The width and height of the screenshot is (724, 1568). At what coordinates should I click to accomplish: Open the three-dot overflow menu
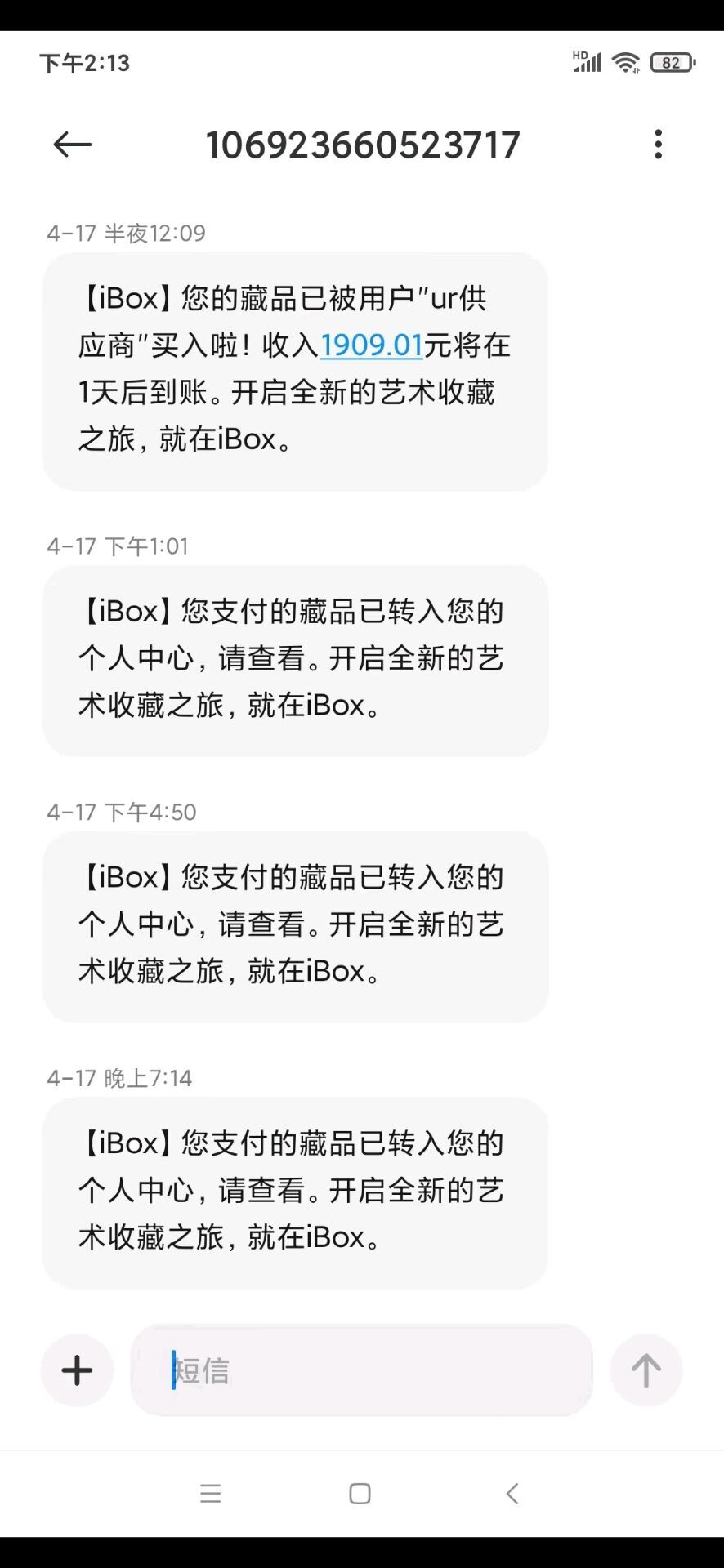[x=658, y=145]
